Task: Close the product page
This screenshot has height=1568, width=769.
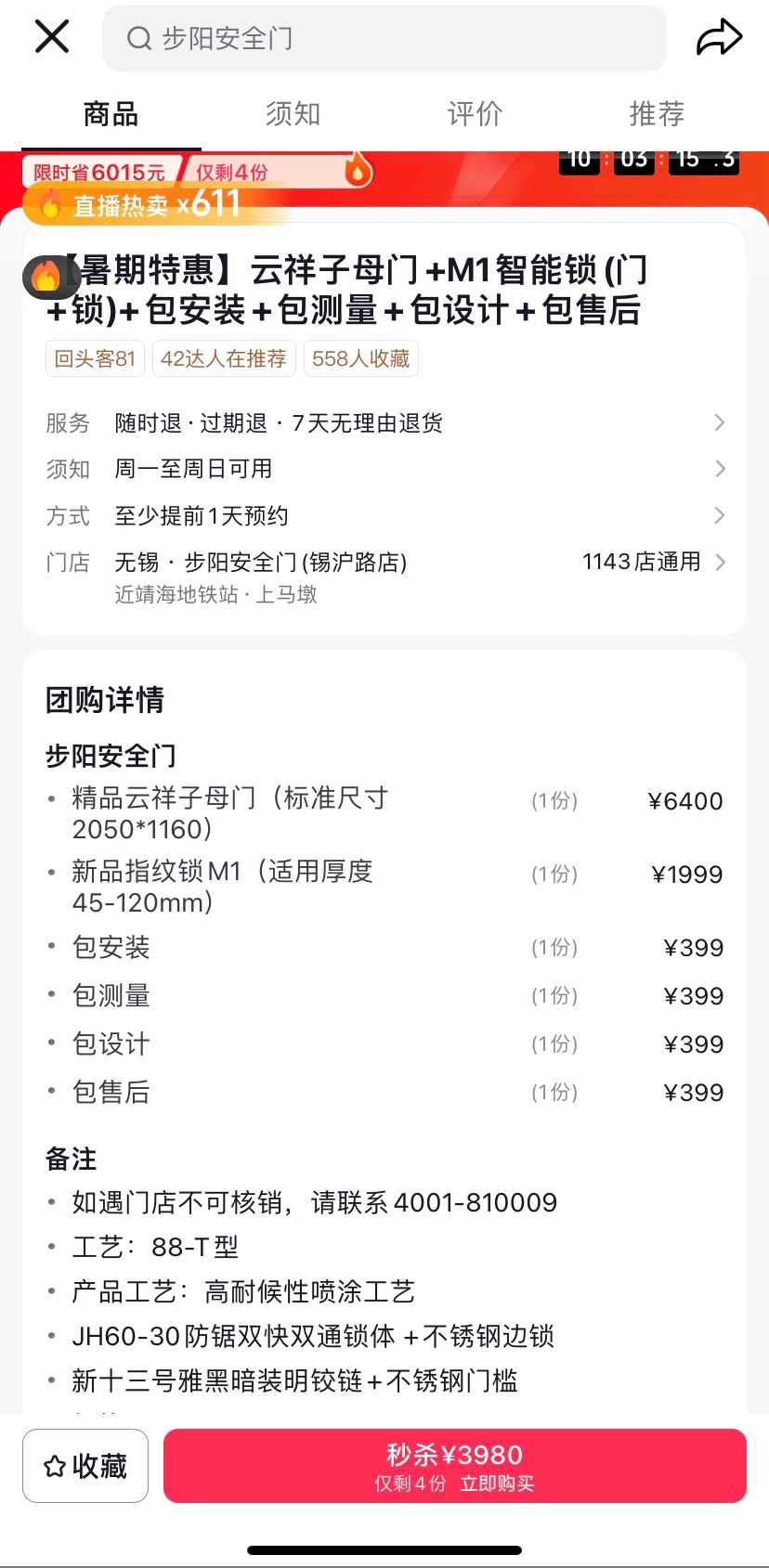Action: [x=52, y=38]
